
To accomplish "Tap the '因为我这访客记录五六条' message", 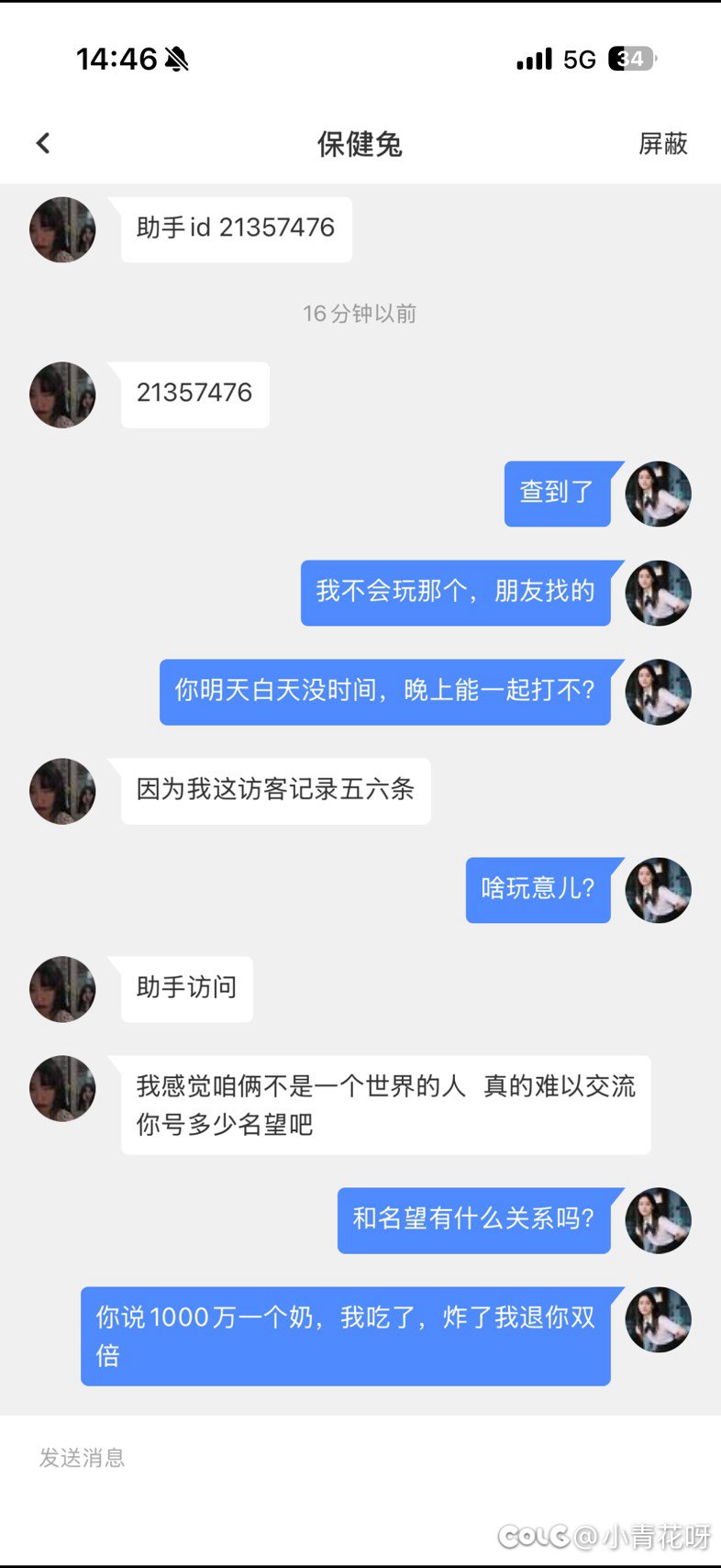I will pyautogui.click(x=275, y=791).
